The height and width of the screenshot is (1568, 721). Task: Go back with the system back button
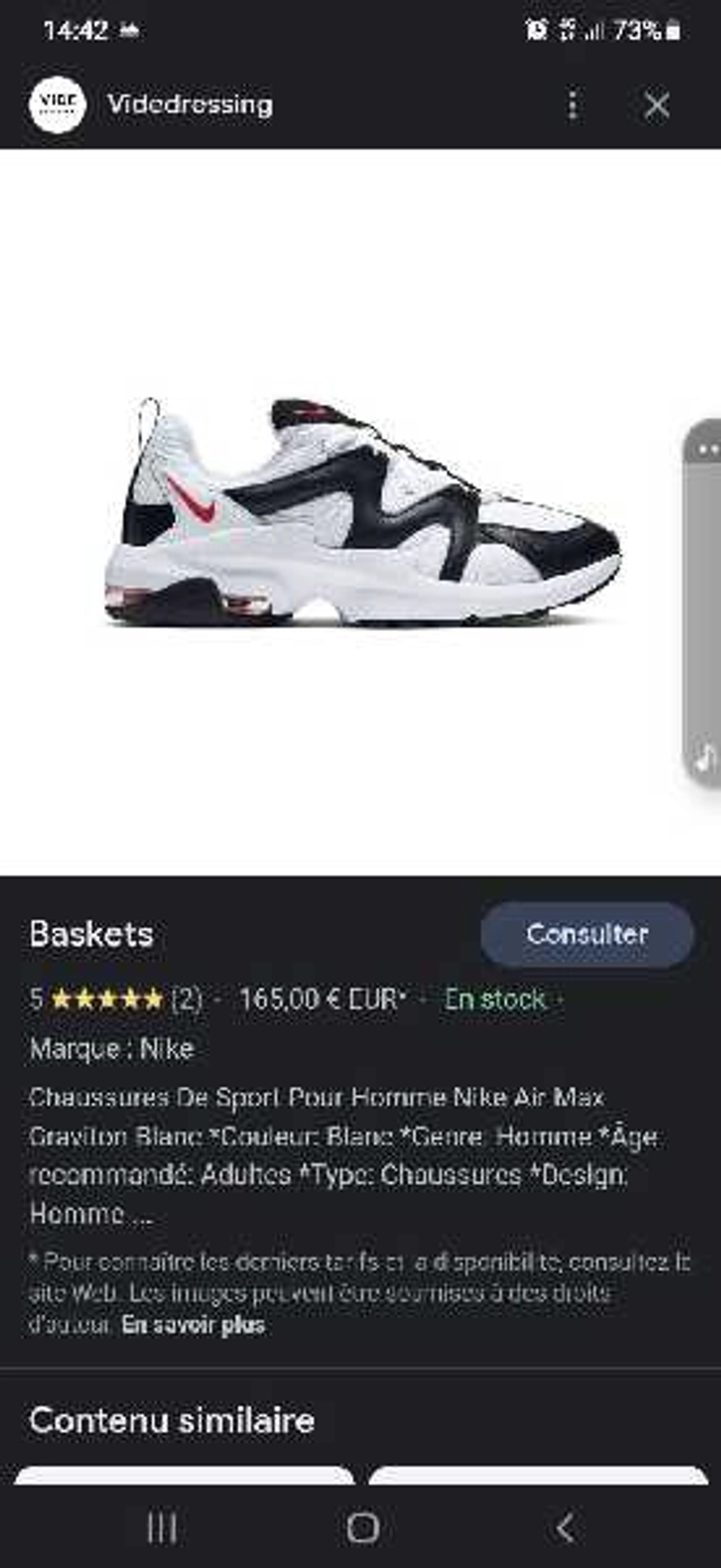[565, 1527]
